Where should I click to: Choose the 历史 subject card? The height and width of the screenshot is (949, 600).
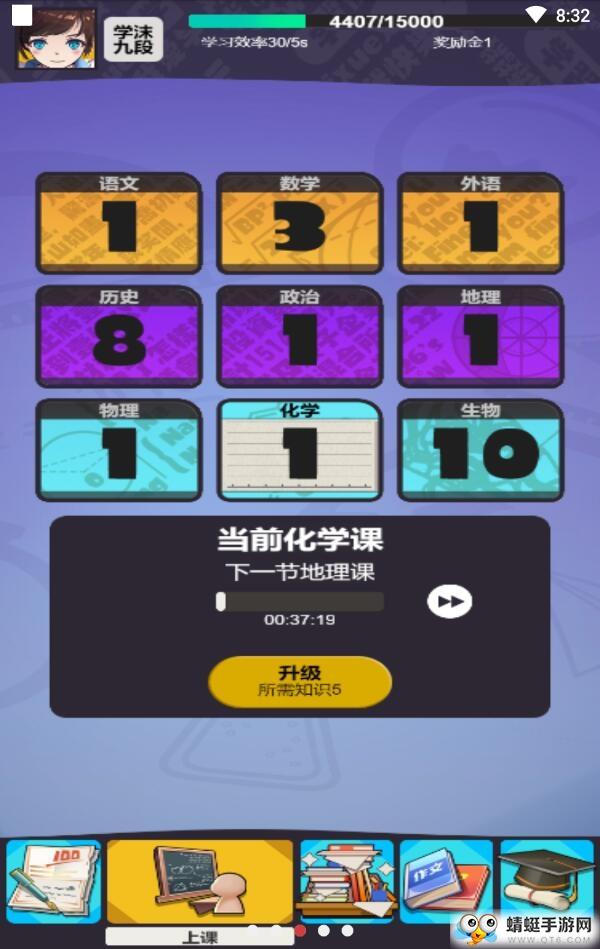pos(118,337)
